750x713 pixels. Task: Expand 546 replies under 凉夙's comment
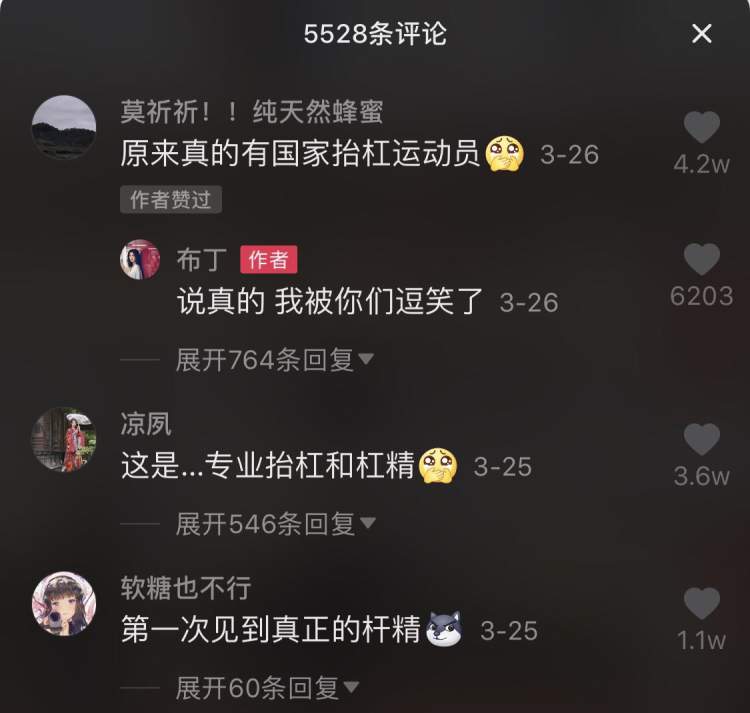pyautogui.click(x=274, y=523)
